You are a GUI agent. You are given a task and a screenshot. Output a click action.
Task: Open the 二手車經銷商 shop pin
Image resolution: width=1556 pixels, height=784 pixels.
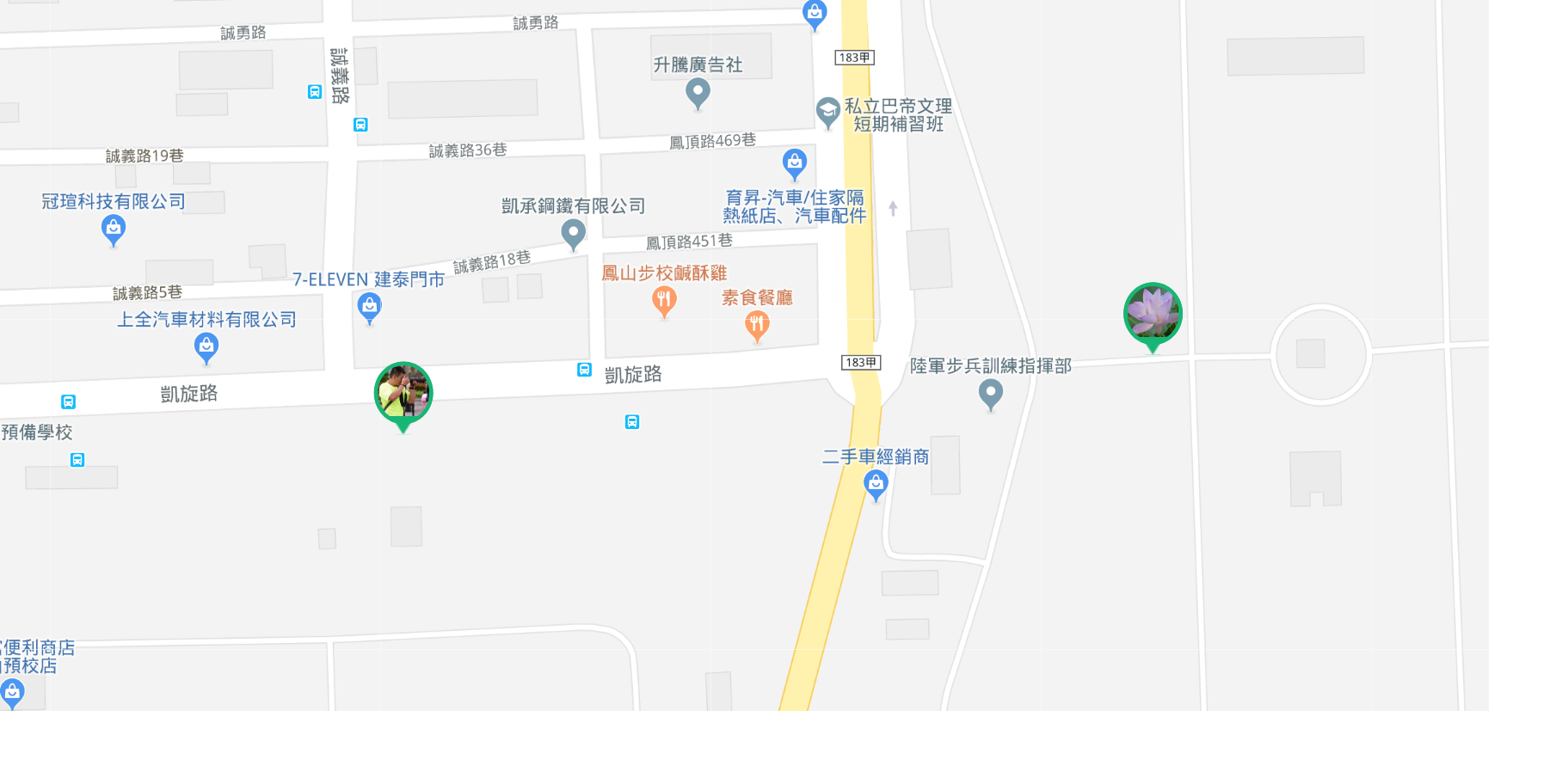[x=876, y=484]
